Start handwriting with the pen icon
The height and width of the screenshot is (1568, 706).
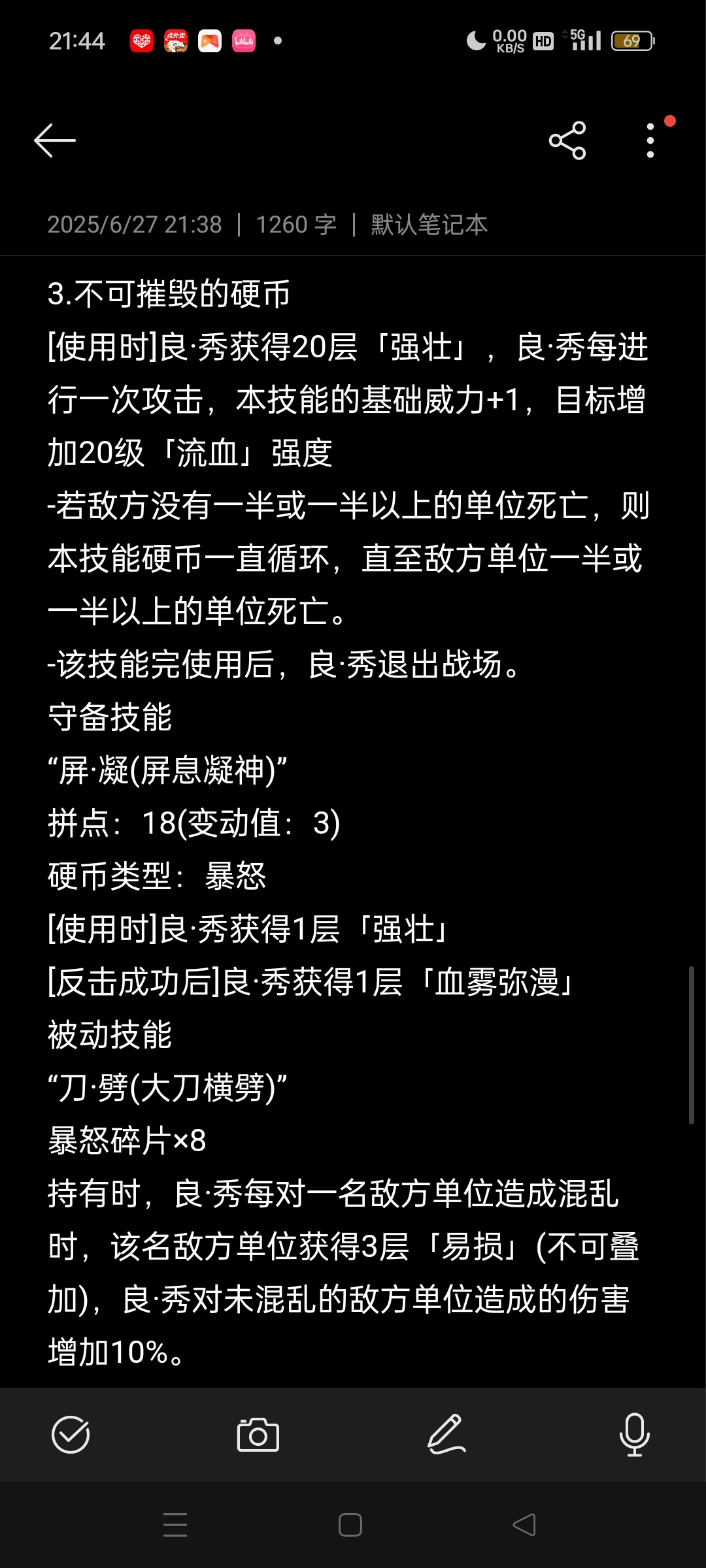[x=446, y=1435]
